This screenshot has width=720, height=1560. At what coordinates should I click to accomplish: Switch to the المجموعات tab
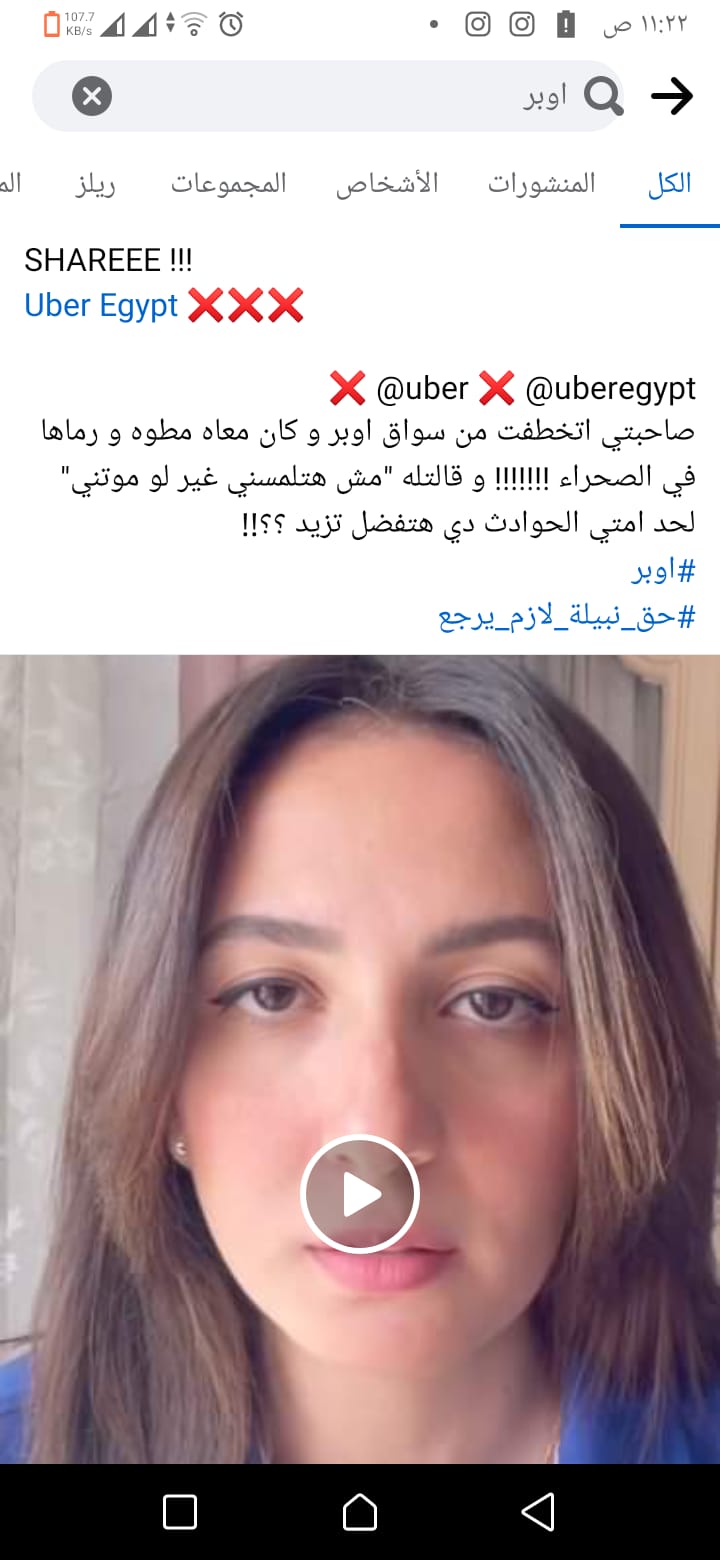pos(228,184)
